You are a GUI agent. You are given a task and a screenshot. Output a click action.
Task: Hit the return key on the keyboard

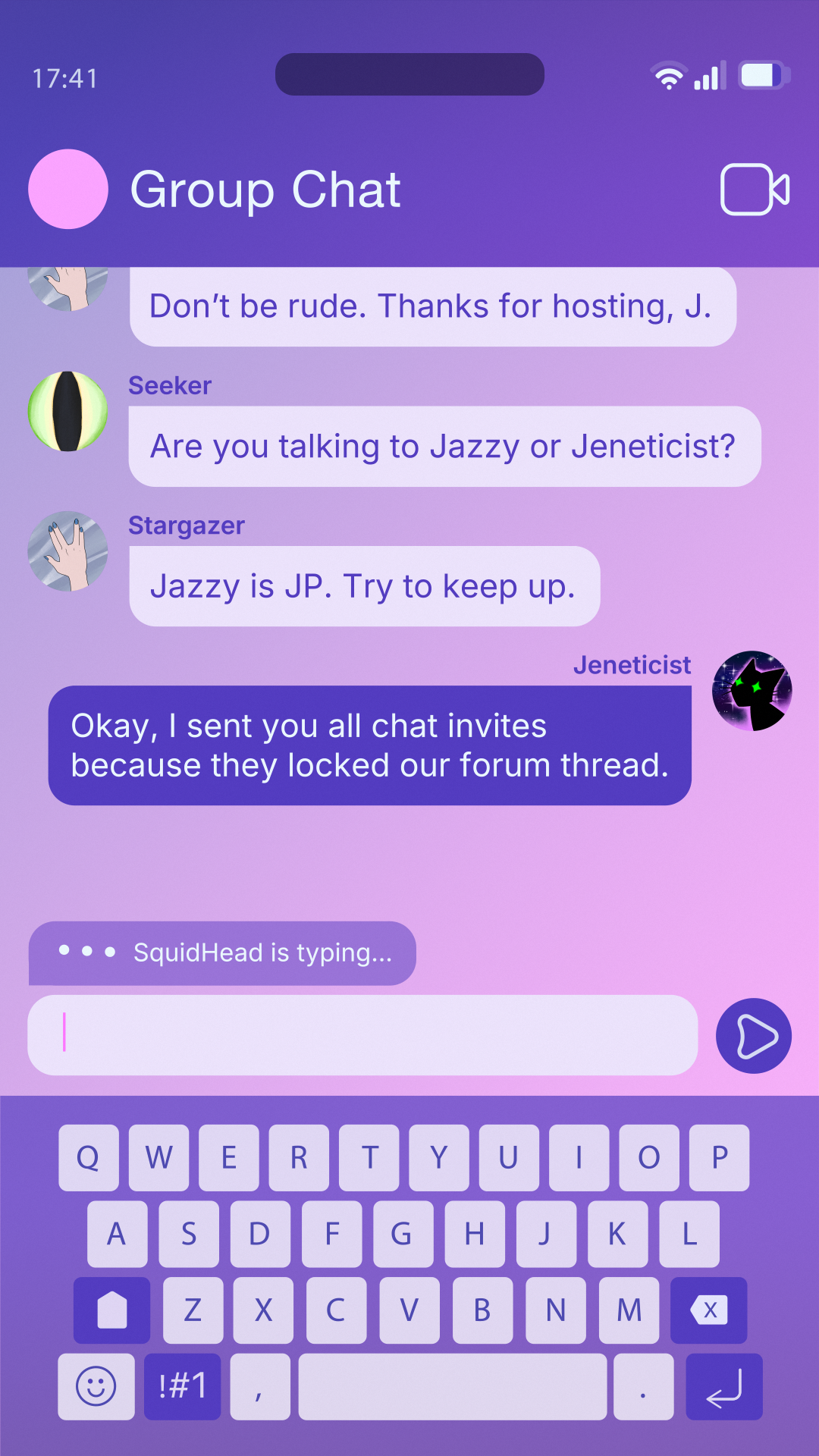click(x=723, y=1386)
